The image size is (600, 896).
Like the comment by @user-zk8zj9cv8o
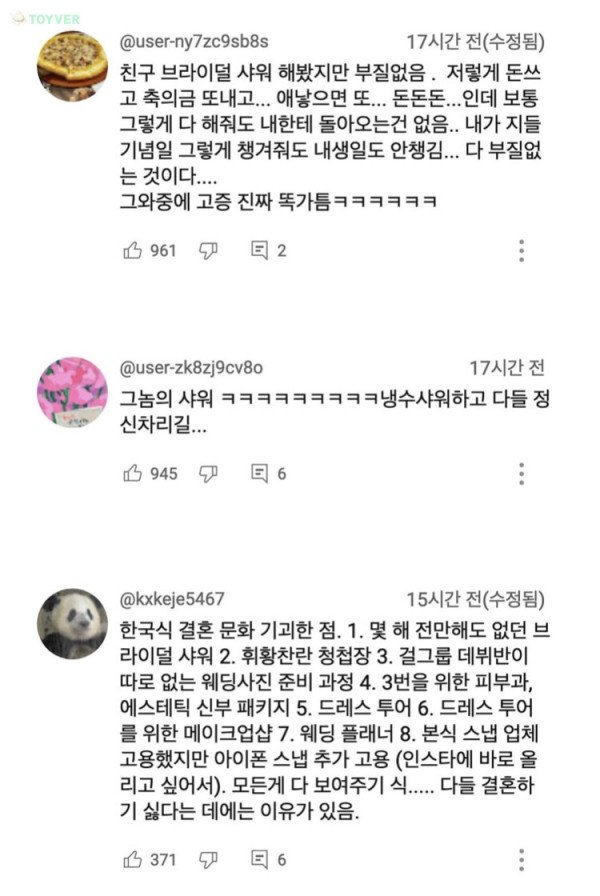[x=133, y=473]
